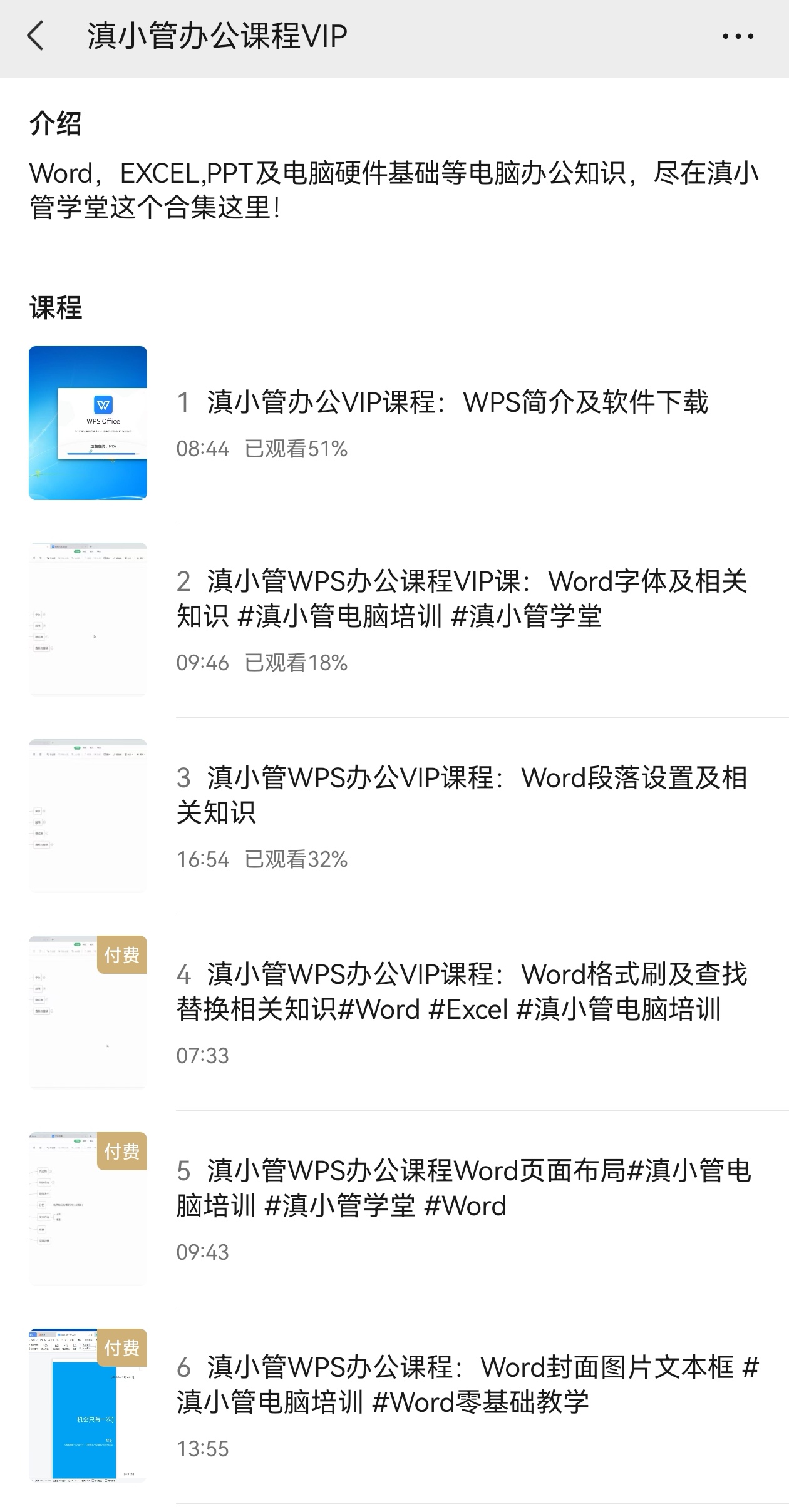Play lesson 3 on Word段落设置

462,795
